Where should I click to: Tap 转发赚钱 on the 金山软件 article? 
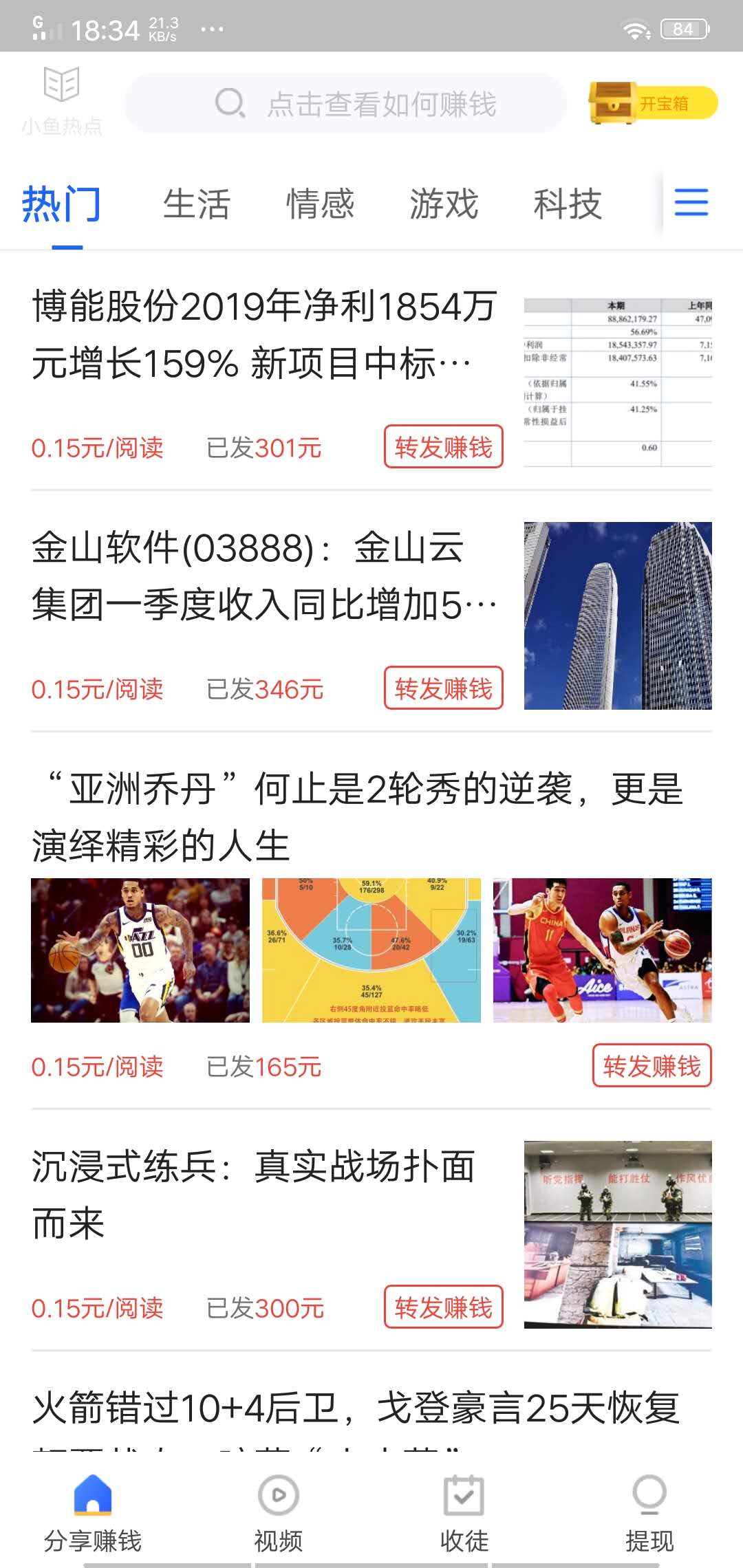tap(444, 688)
